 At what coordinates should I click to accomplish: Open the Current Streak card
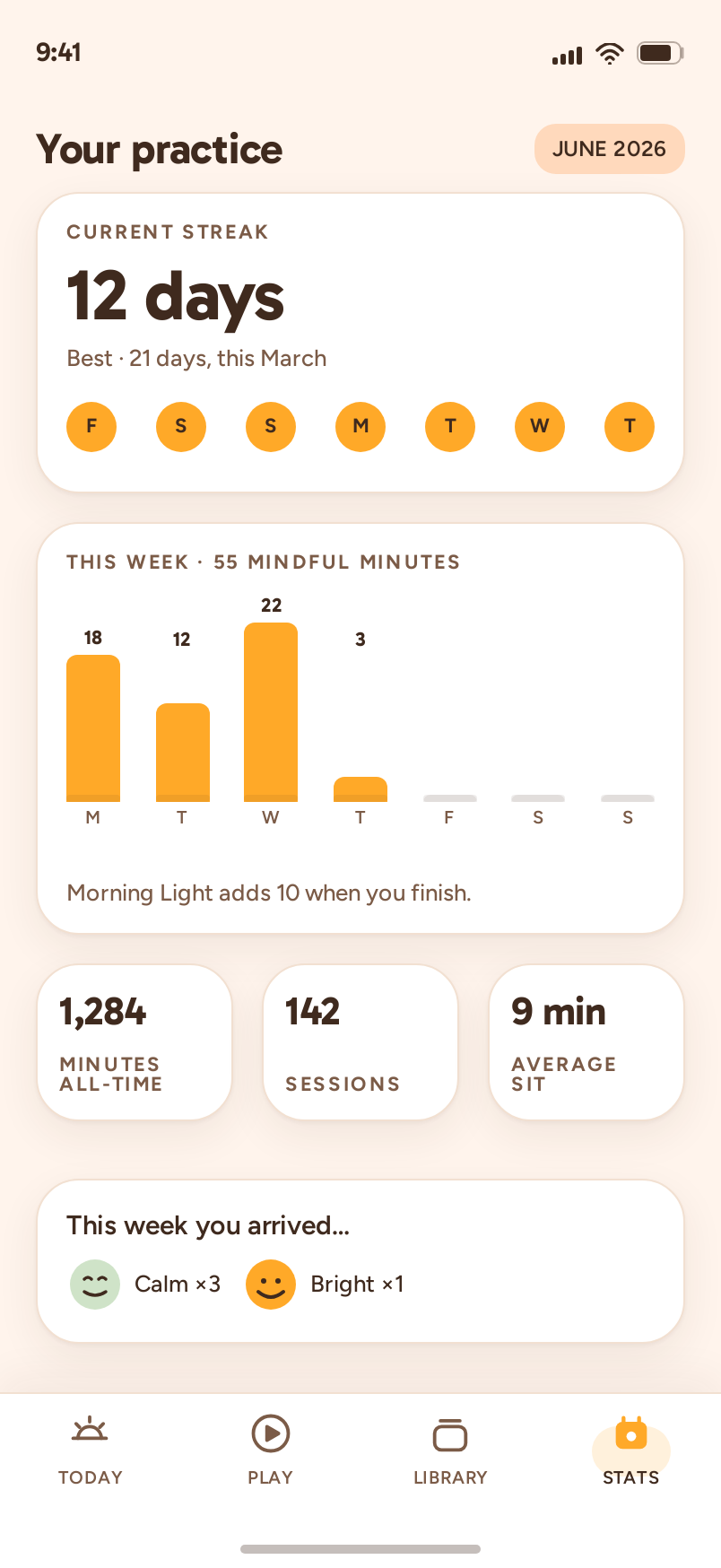(x=360, y=343)
